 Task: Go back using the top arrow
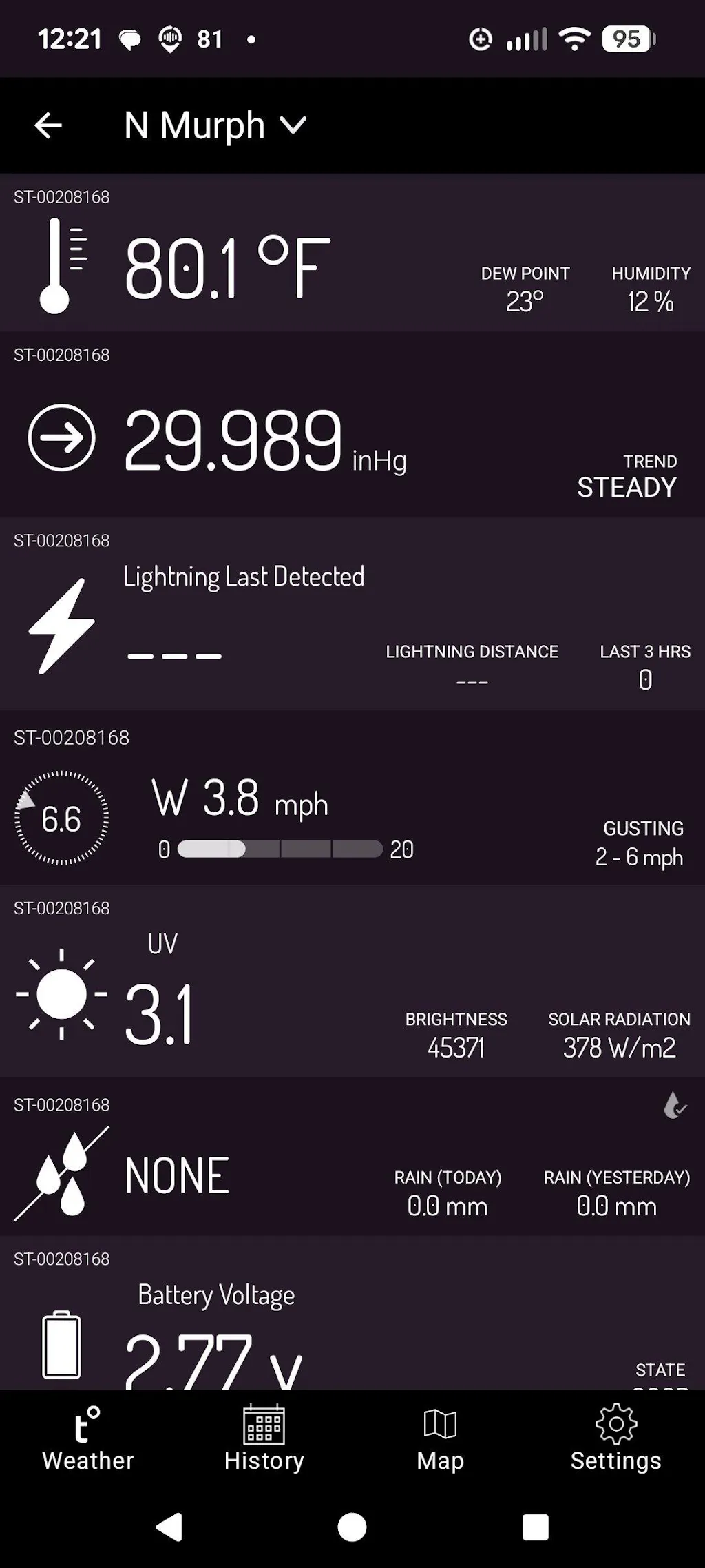(x=48, y=125)
